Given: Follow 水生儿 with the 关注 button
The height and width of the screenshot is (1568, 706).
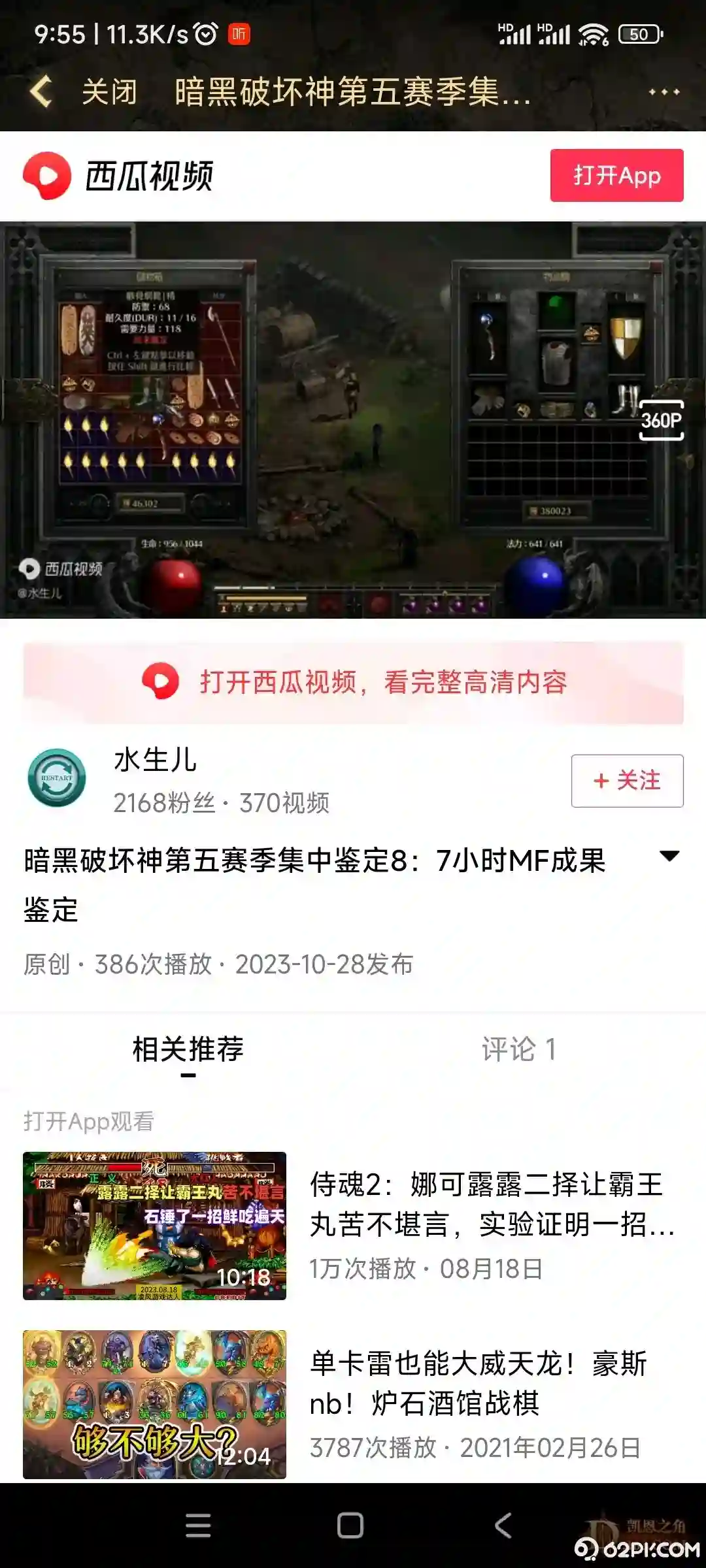Looking at the screenshot, I should click(x=627, y=781).
